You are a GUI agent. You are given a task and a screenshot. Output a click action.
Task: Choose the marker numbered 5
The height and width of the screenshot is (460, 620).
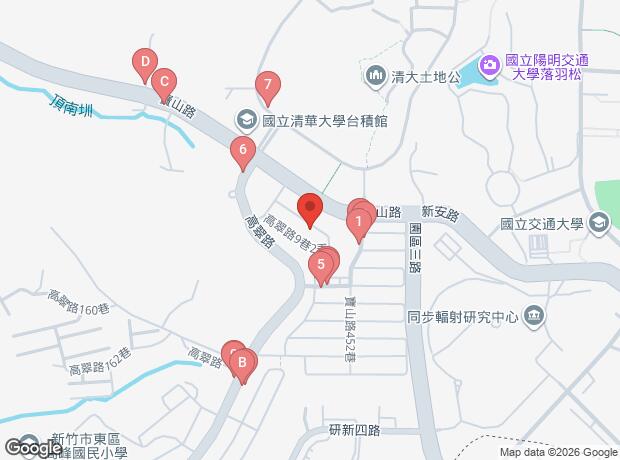point(321,266)
